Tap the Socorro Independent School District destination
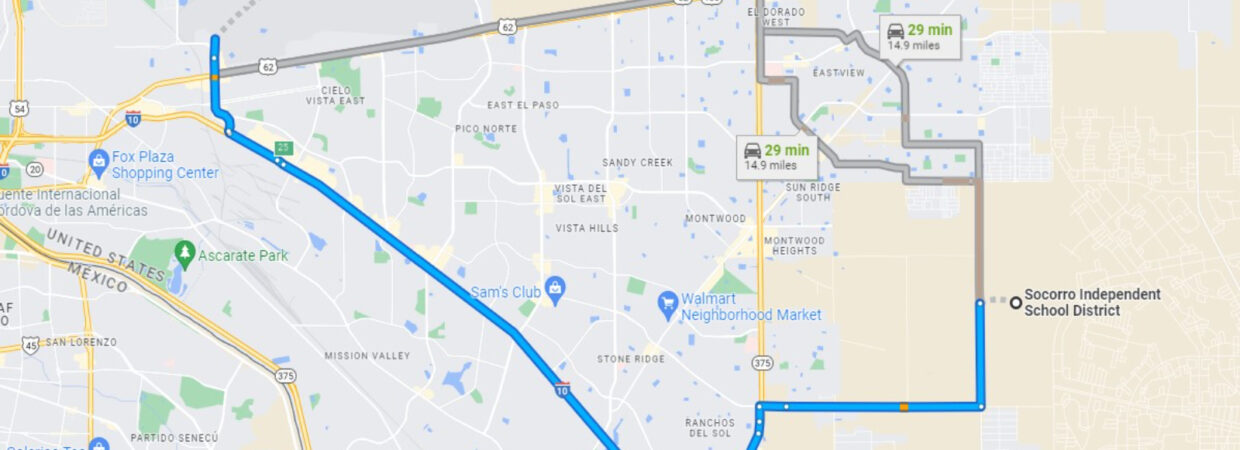The image size is (1240, 450). [x=1016, y=302]
